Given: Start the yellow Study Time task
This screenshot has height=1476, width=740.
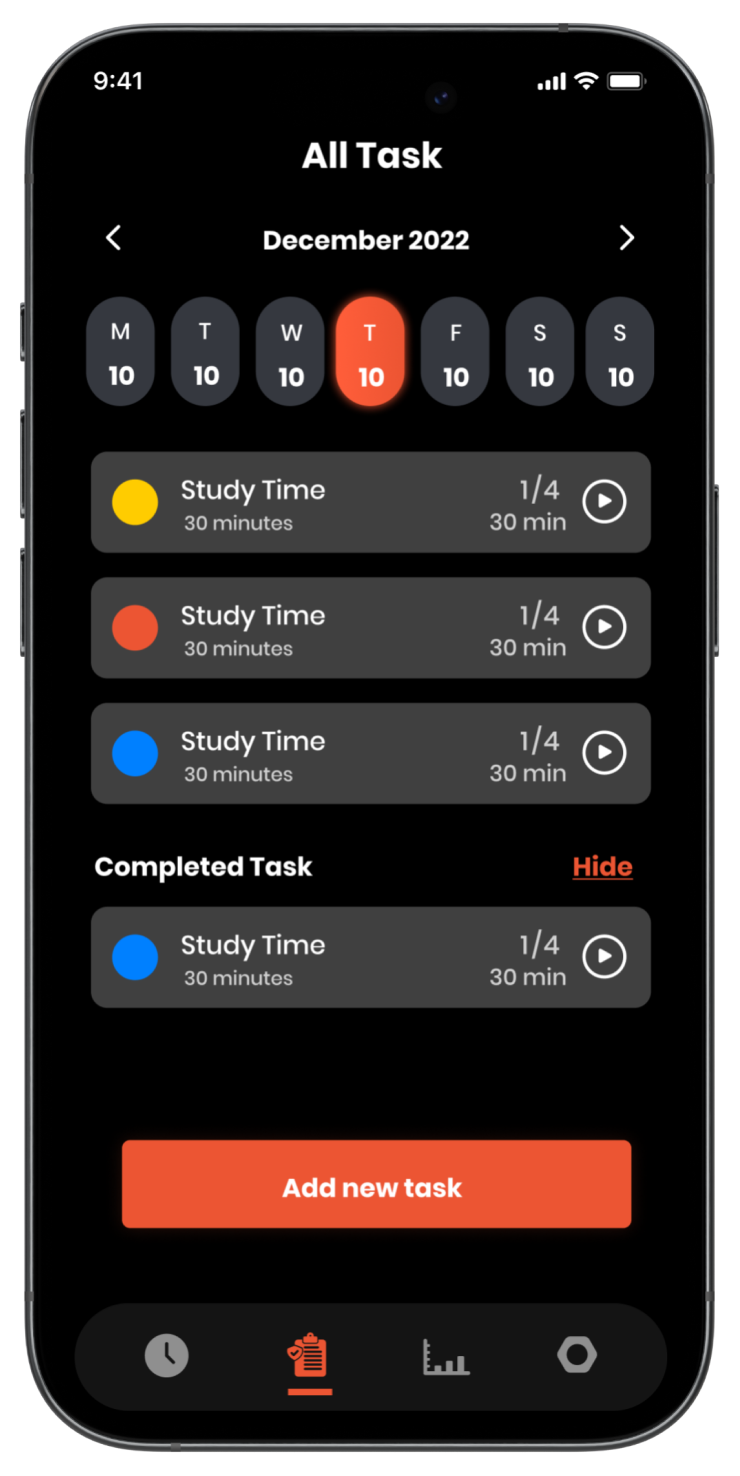Looking at the screenshot, I should coord(604,501).
